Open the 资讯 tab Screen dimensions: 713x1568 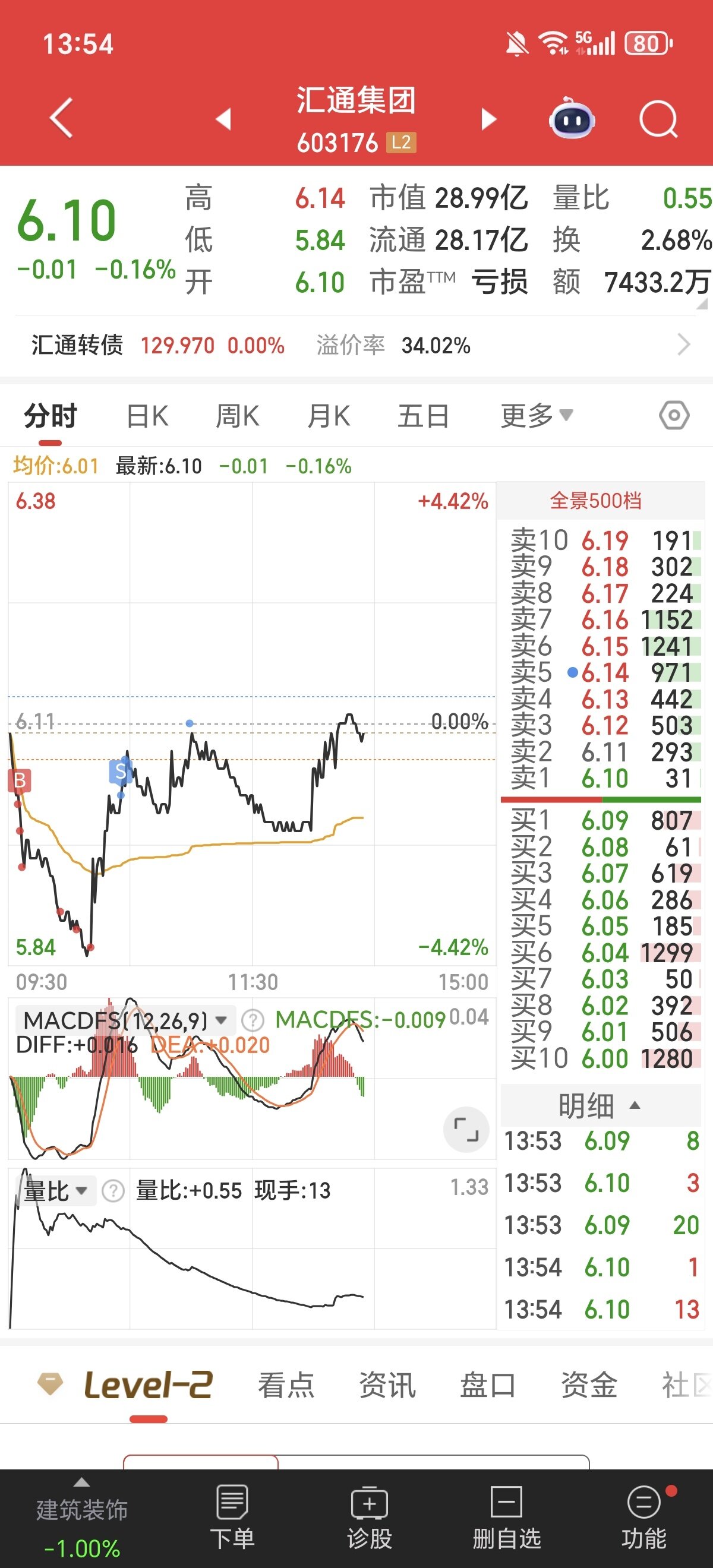387,1386
